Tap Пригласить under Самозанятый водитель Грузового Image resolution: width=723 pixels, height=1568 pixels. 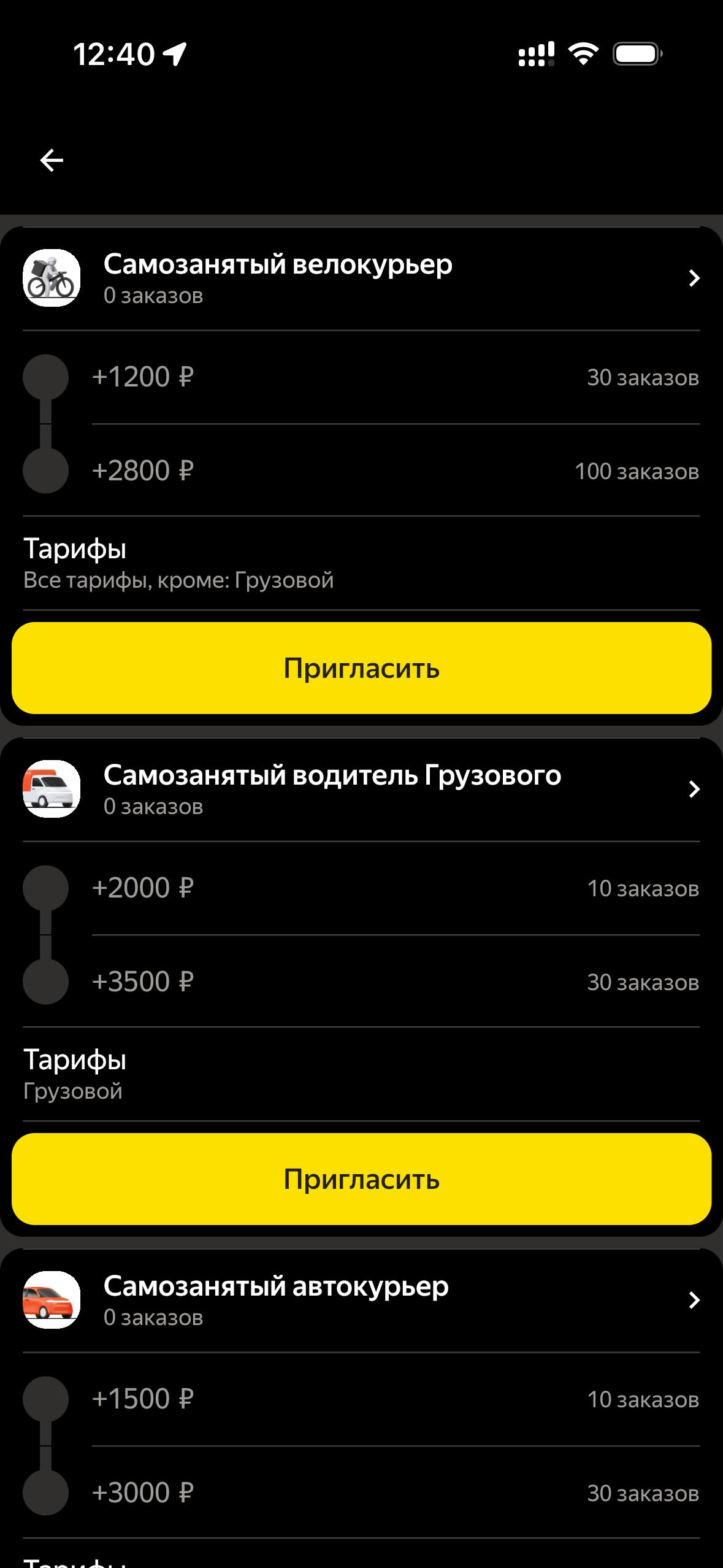click(361, 1179)
